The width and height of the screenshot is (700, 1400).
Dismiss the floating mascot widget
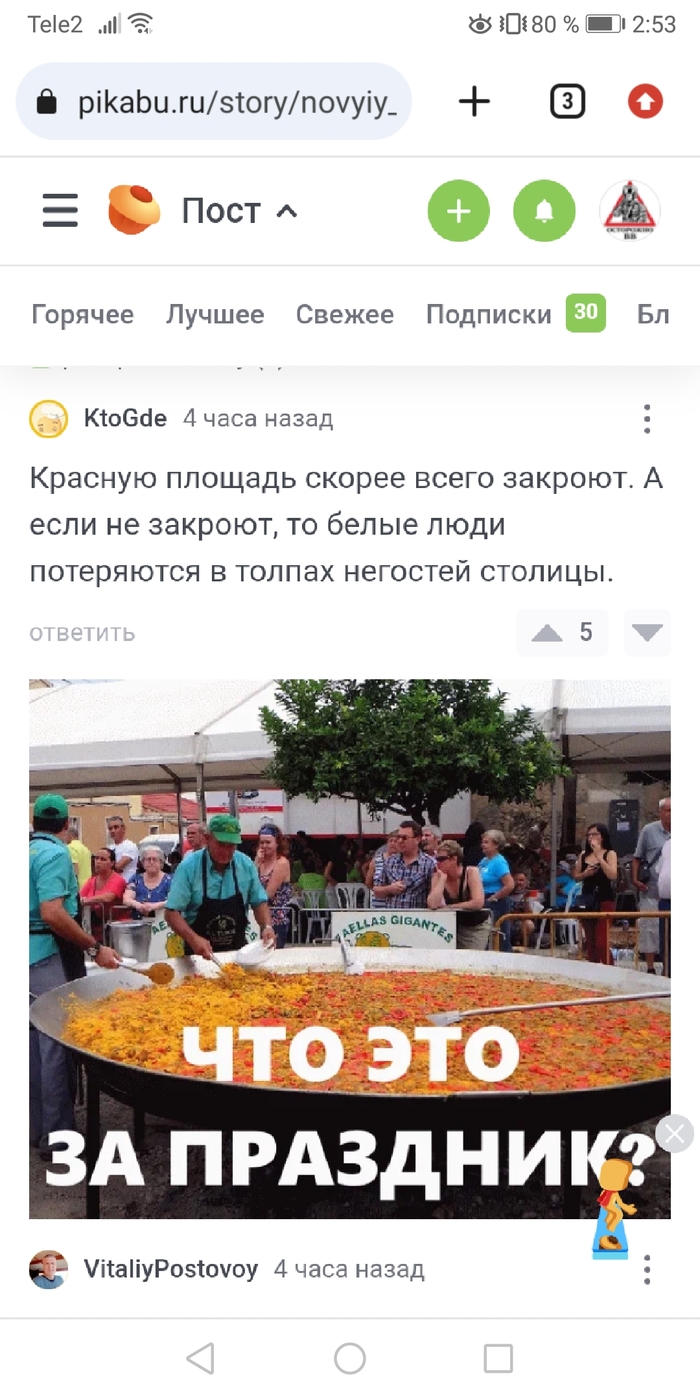(x=675, y=1133)
